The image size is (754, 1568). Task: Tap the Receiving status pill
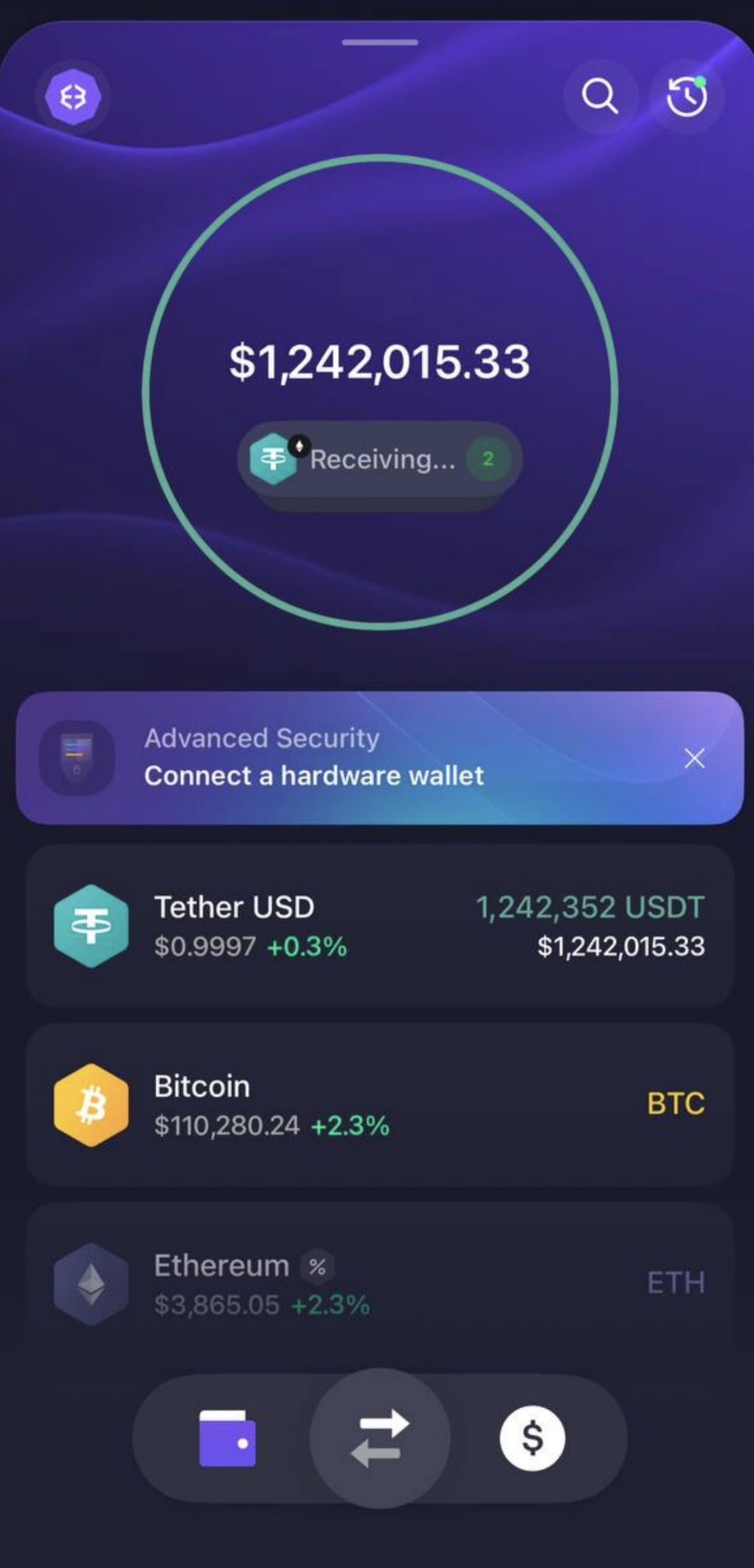point(379,459)
